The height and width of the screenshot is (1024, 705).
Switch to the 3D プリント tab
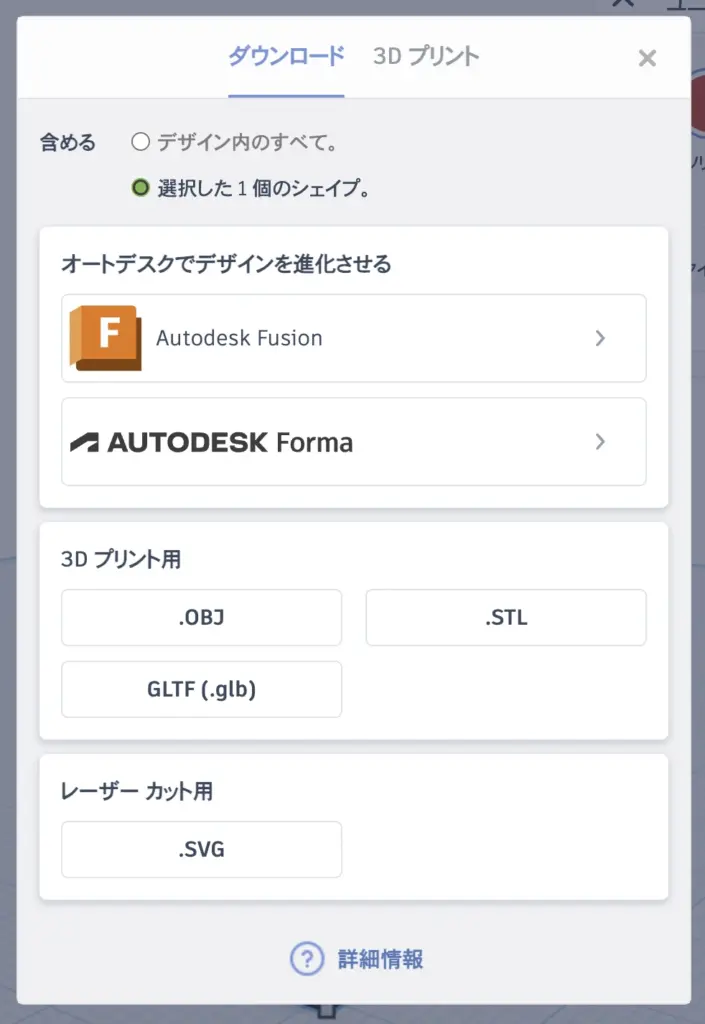(x=426, y=56)
